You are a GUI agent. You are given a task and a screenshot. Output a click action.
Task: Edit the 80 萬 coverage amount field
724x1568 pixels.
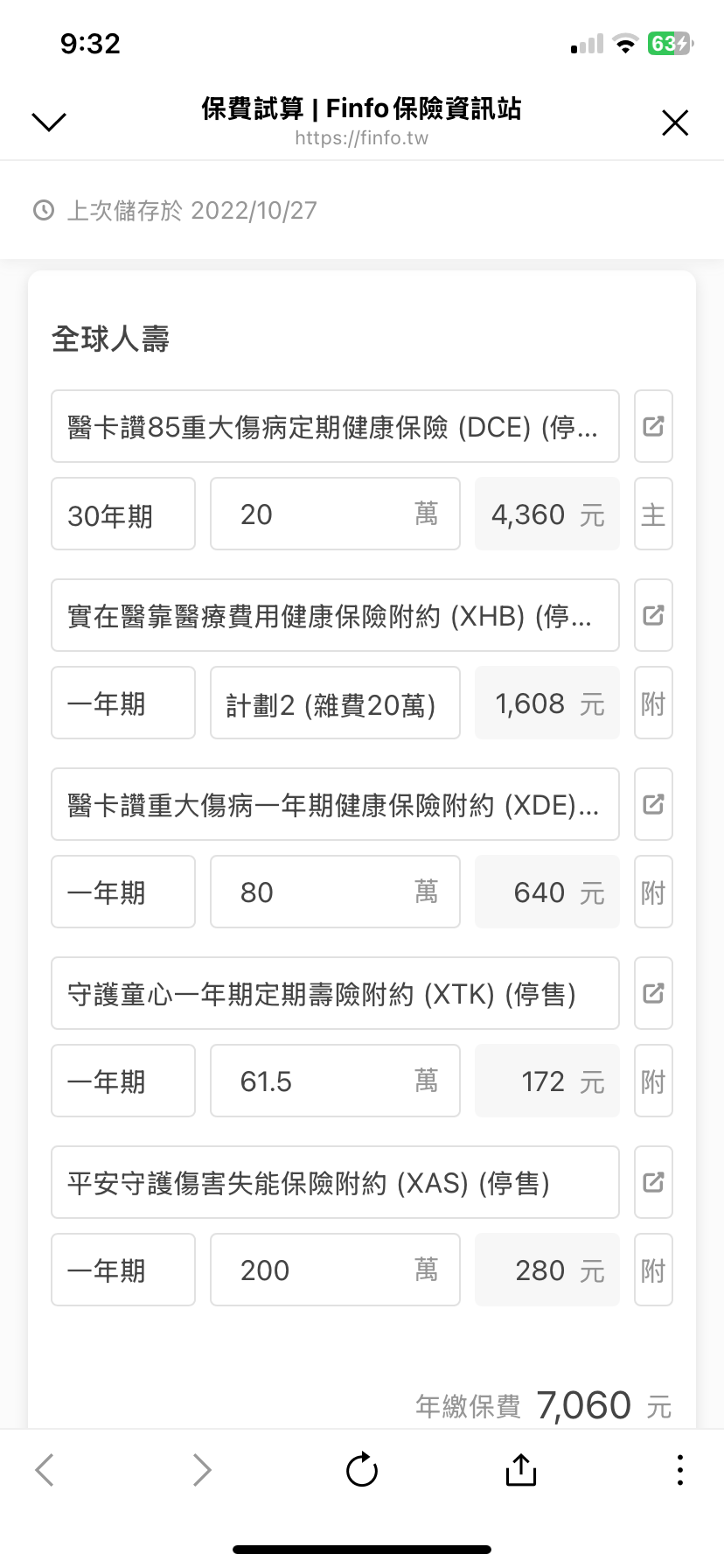335,892
